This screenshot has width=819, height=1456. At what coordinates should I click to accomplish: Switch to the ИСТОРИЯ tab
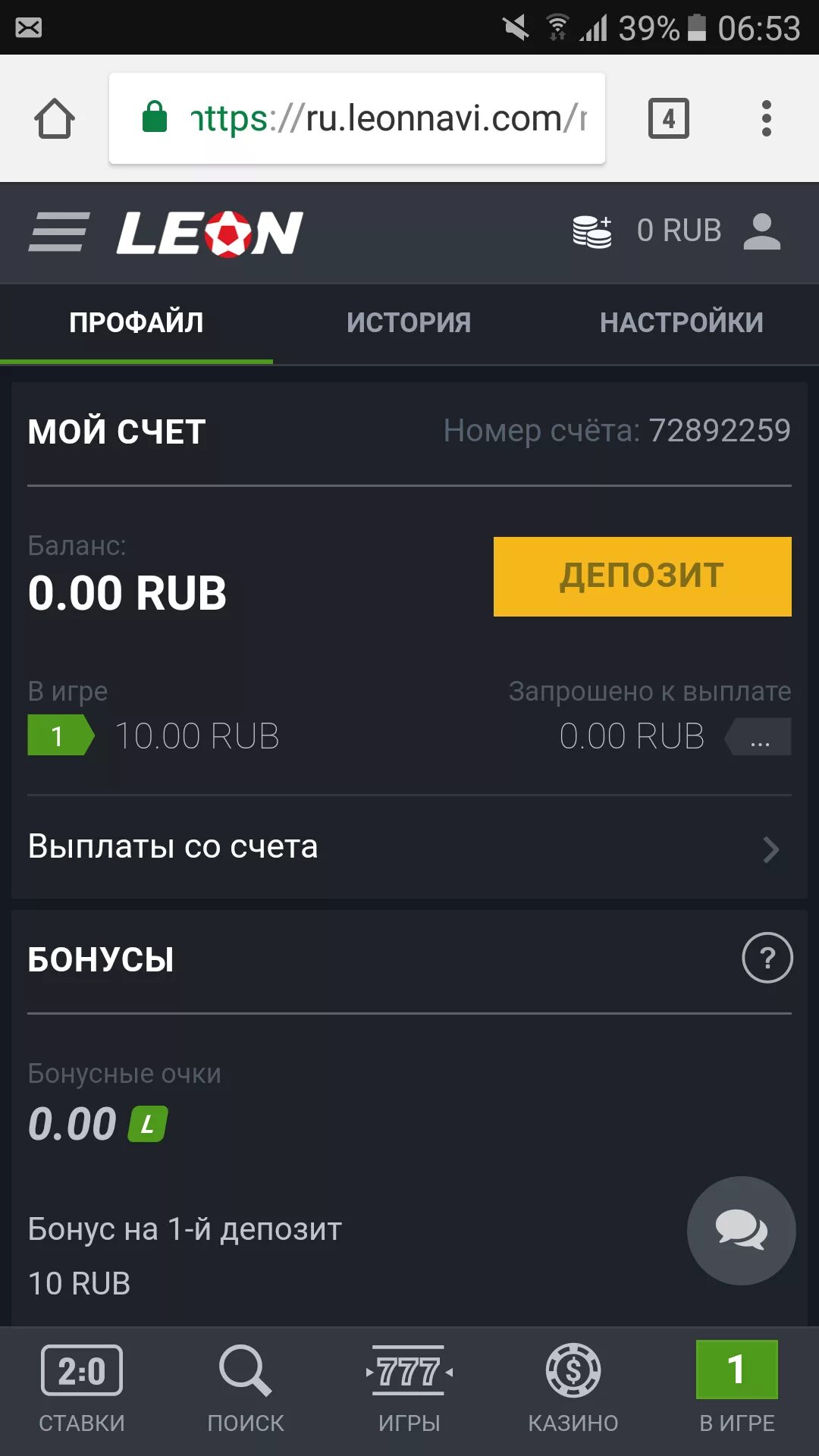click(409, 322)
